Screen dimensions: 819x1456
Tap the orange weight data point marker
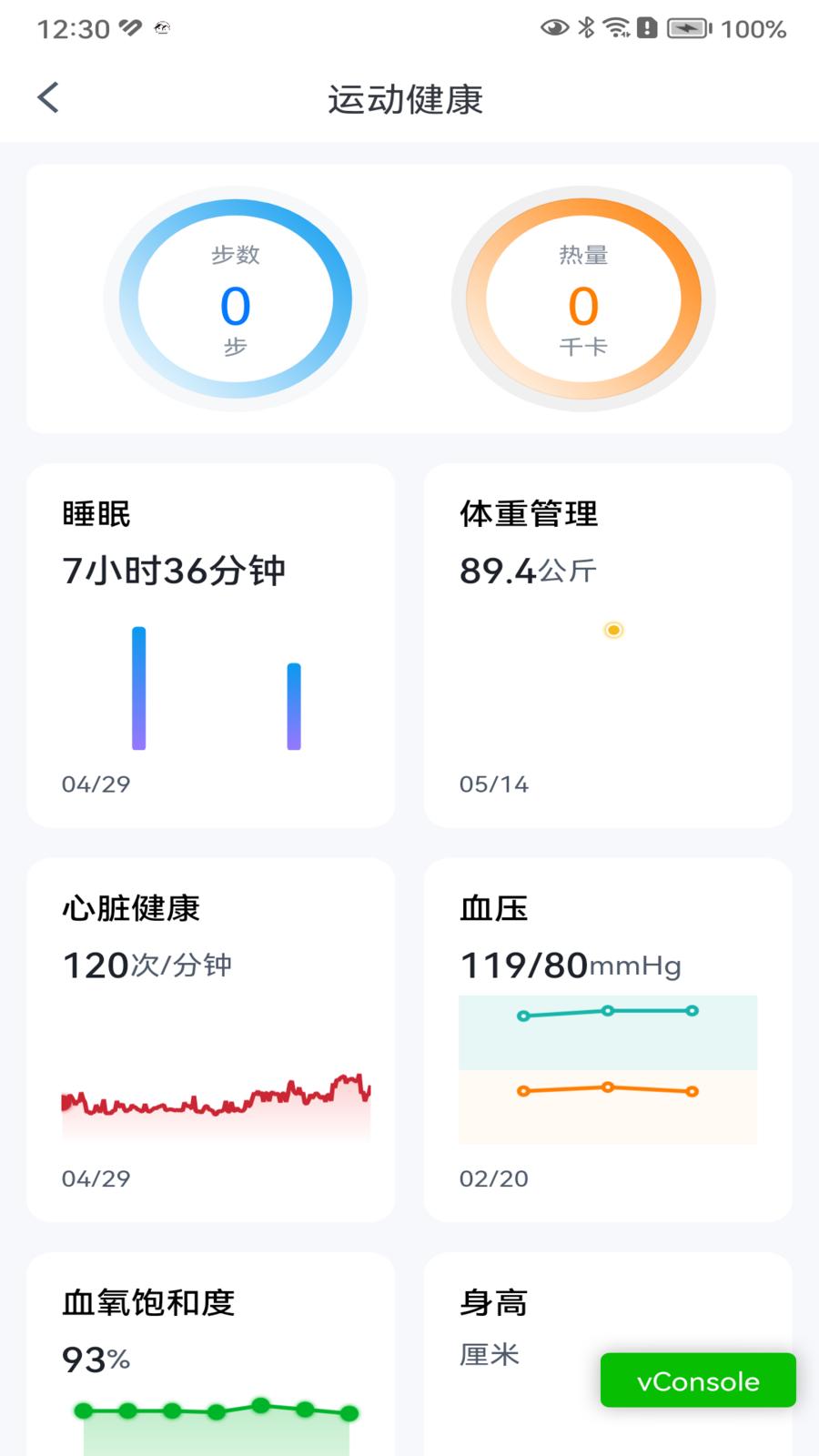click(x=613, y=630)
